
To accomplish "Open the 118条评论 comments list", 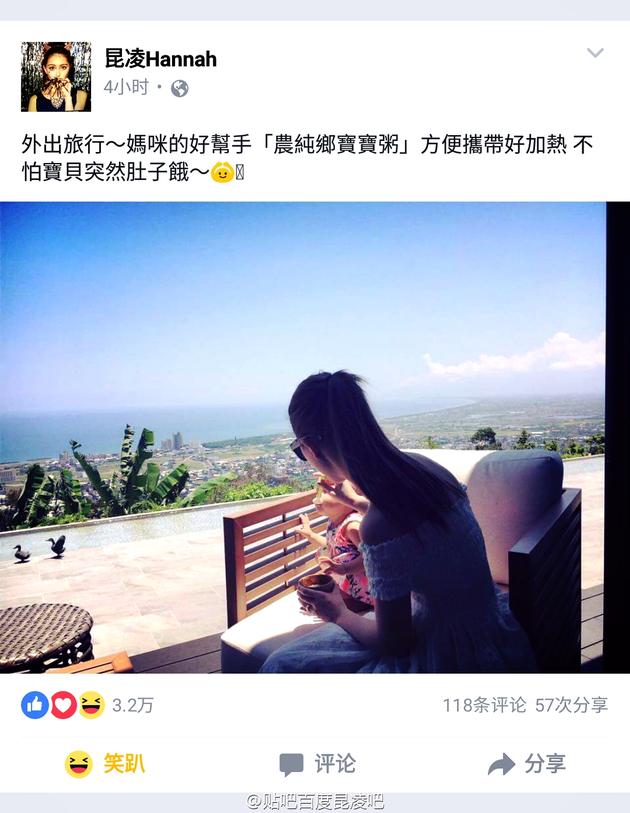I will (x=484, y=705).
